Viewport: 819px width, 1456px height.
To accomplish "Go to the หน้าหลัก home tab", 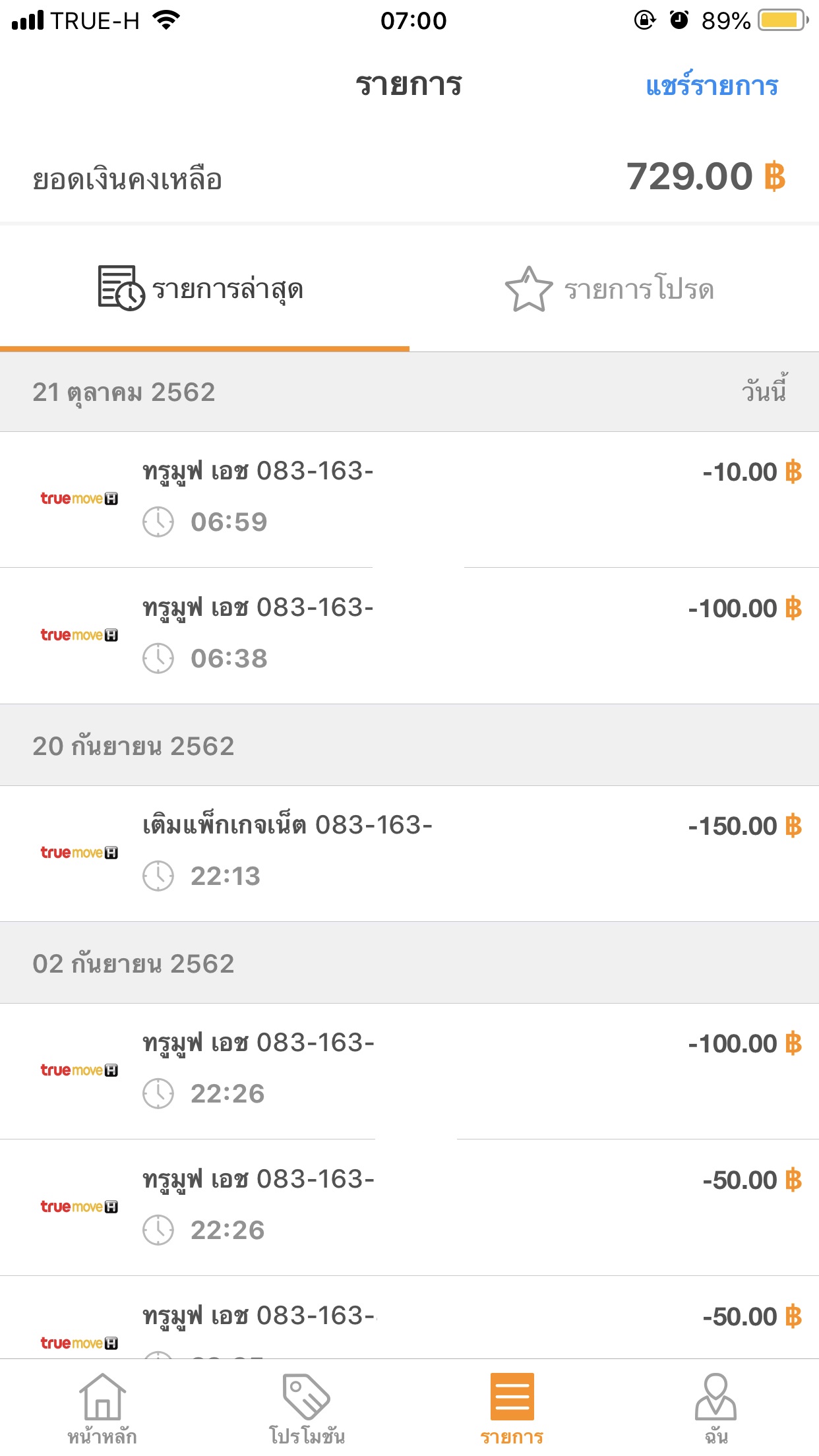I will pos(102,1408).
